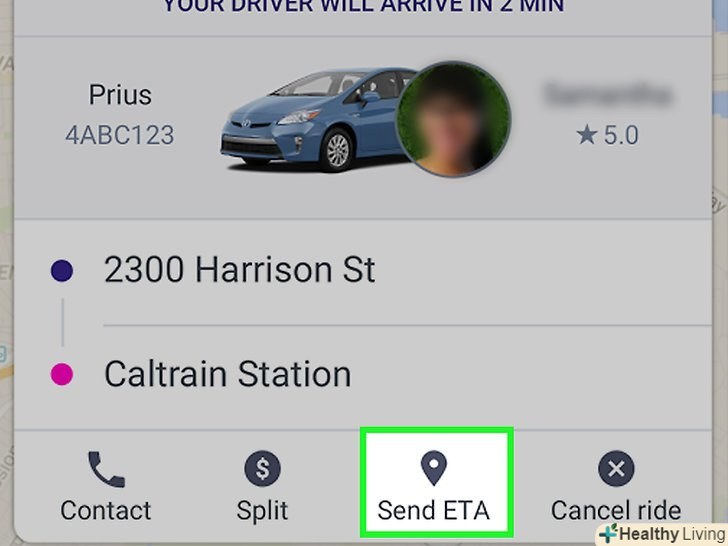This screenshot has width=728, height=546.
Task: Edit the Caltrain Station destination
Action: [228, 375]
